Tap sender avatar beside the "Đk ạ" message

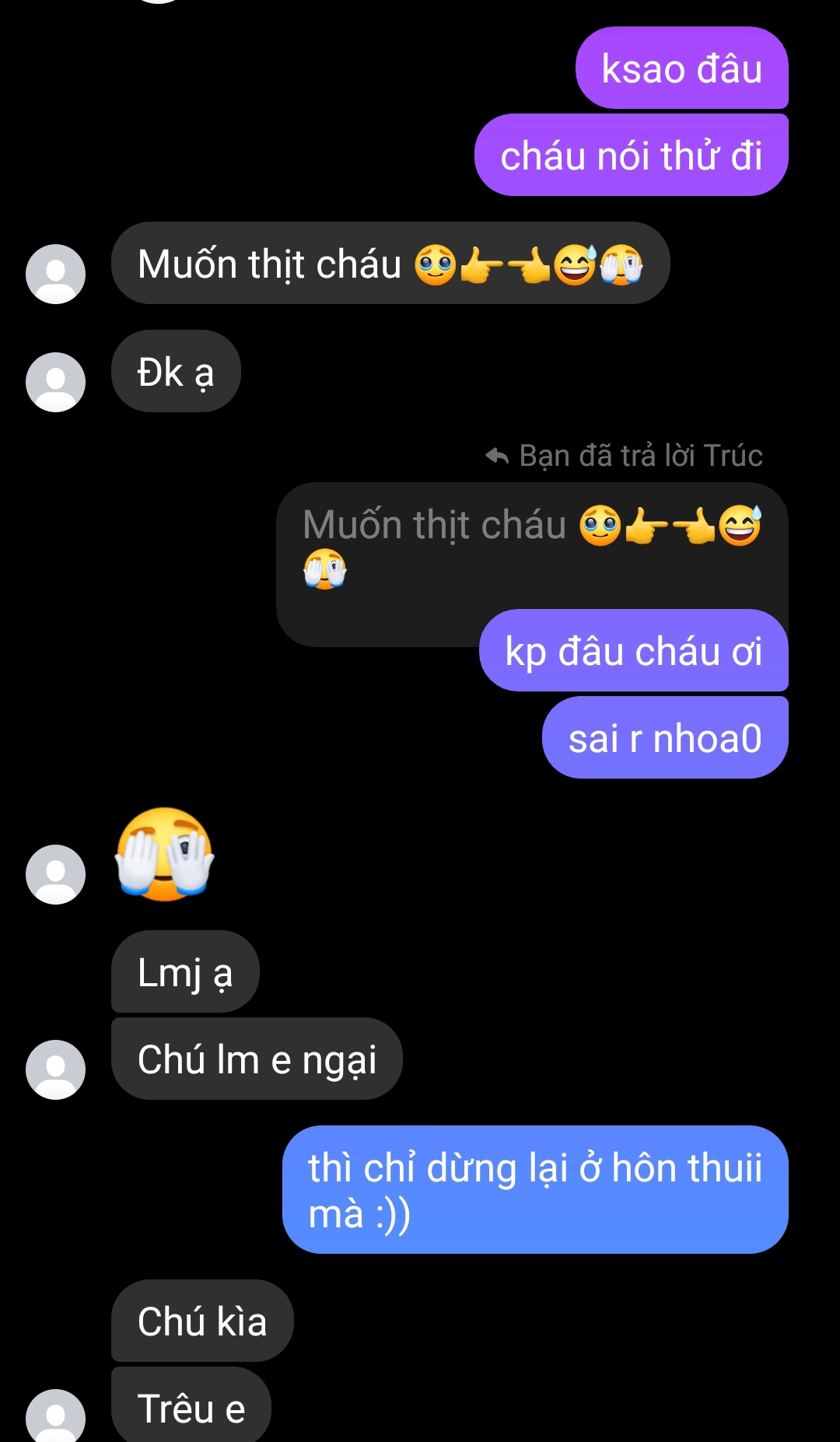click(x=55, y=382)
